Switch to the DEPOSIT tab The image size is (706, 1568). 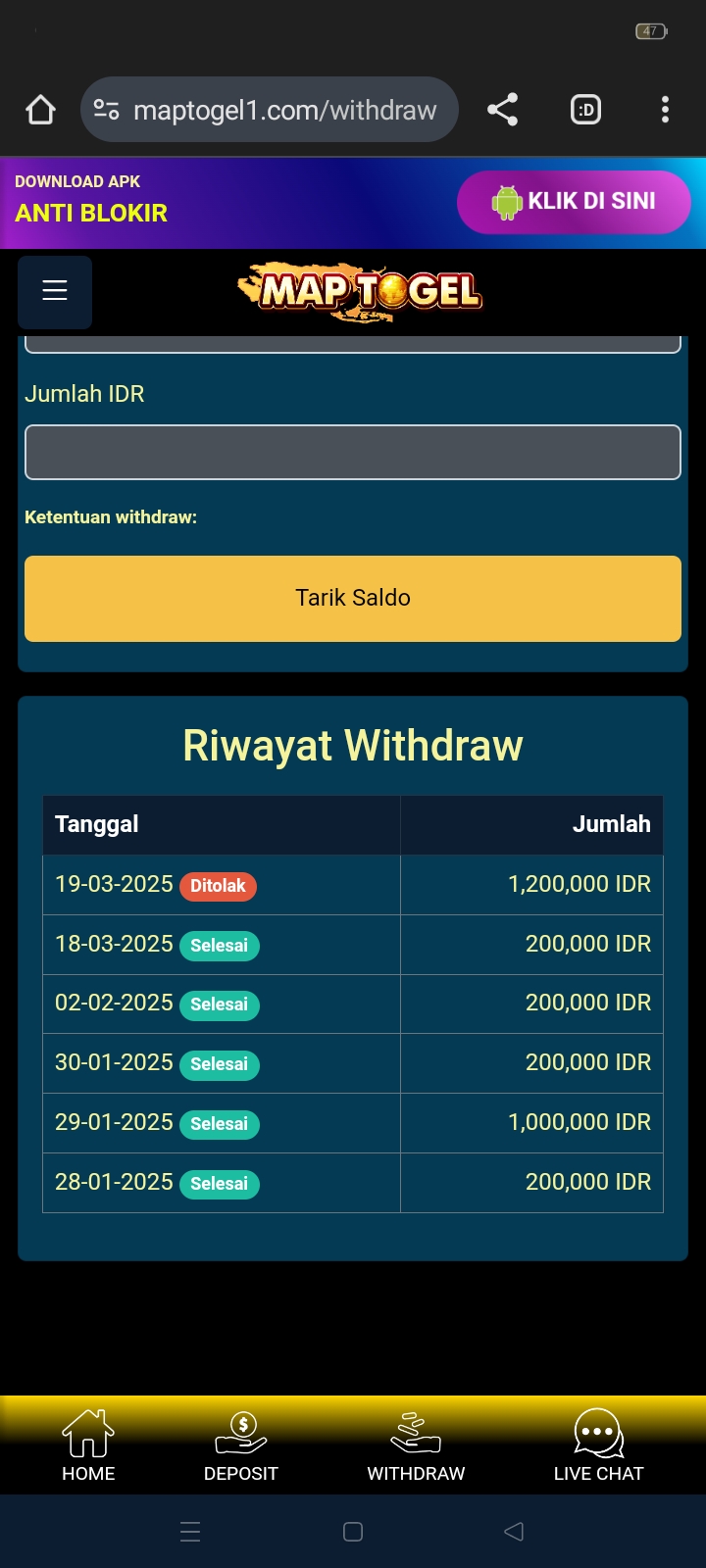(241, 1446)
